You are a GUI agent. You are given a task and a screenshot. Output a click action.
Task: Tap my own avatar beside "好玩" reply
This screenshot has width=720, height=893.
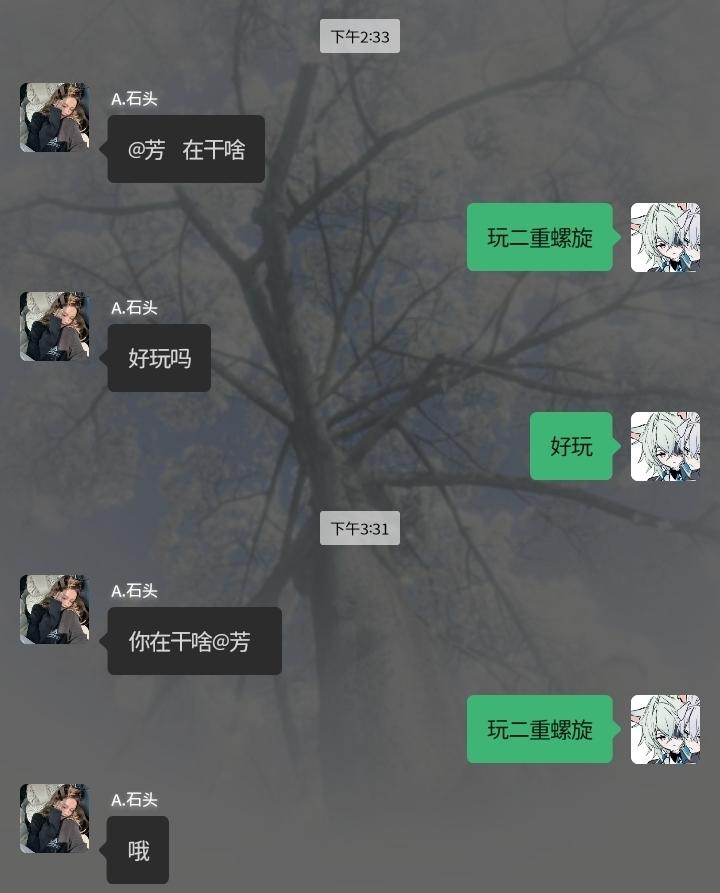click(665, 446)
